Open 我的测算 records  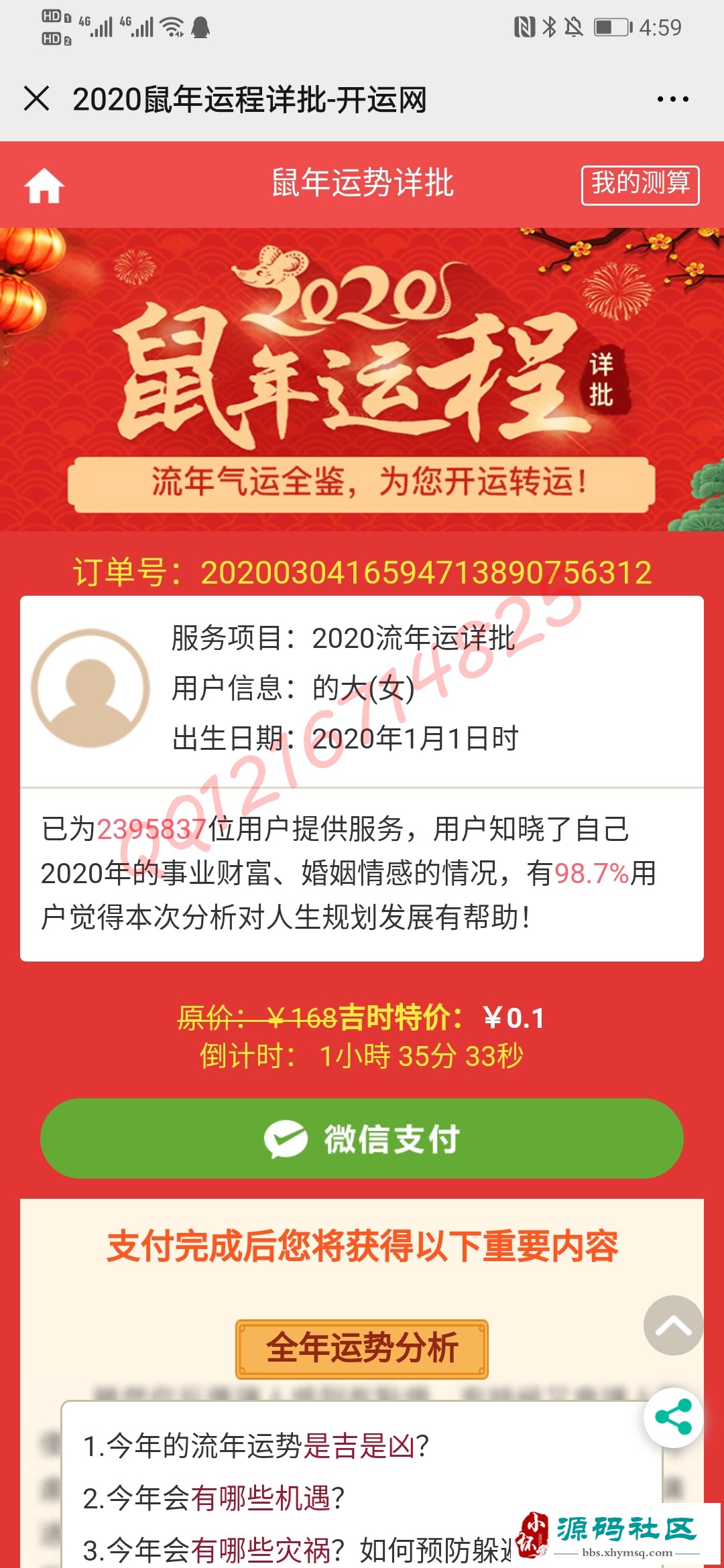(x=640, y=184)
